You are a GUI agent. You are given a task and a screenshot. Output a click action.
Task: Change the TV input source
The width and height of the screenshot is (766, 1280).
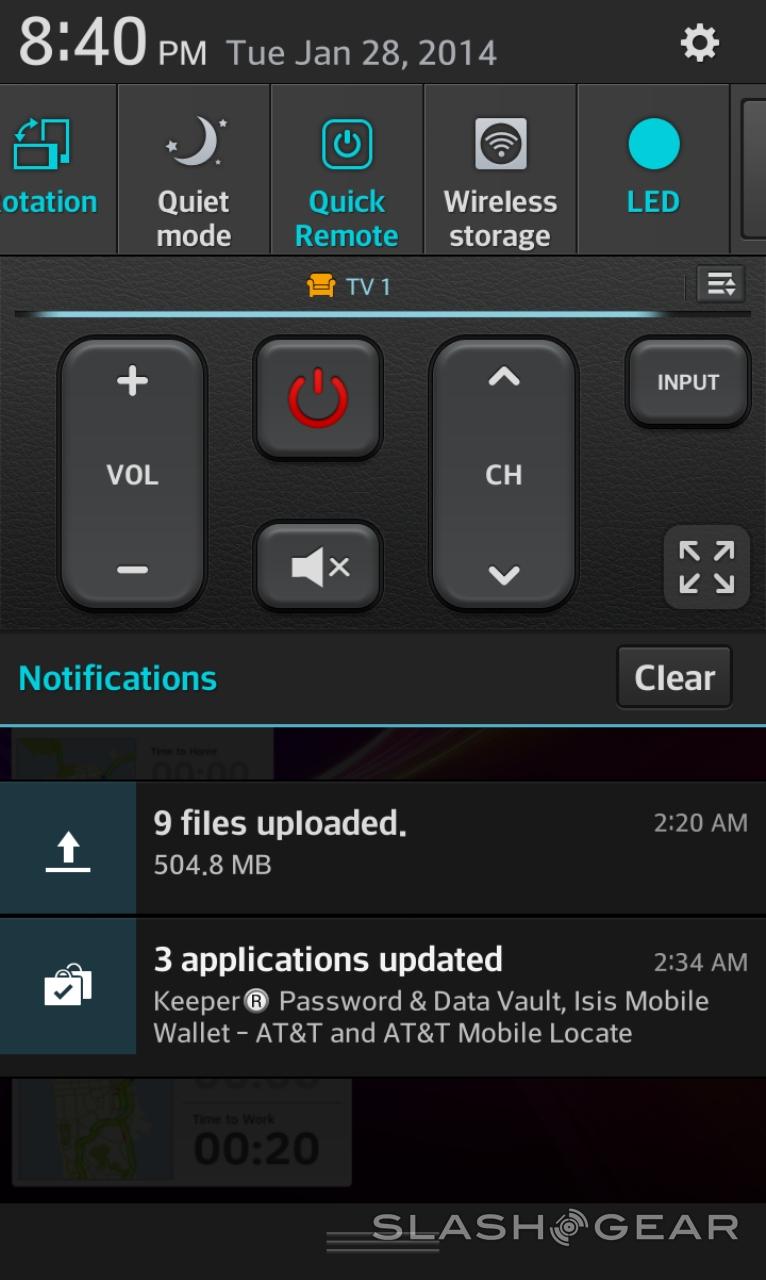[688, 382]
